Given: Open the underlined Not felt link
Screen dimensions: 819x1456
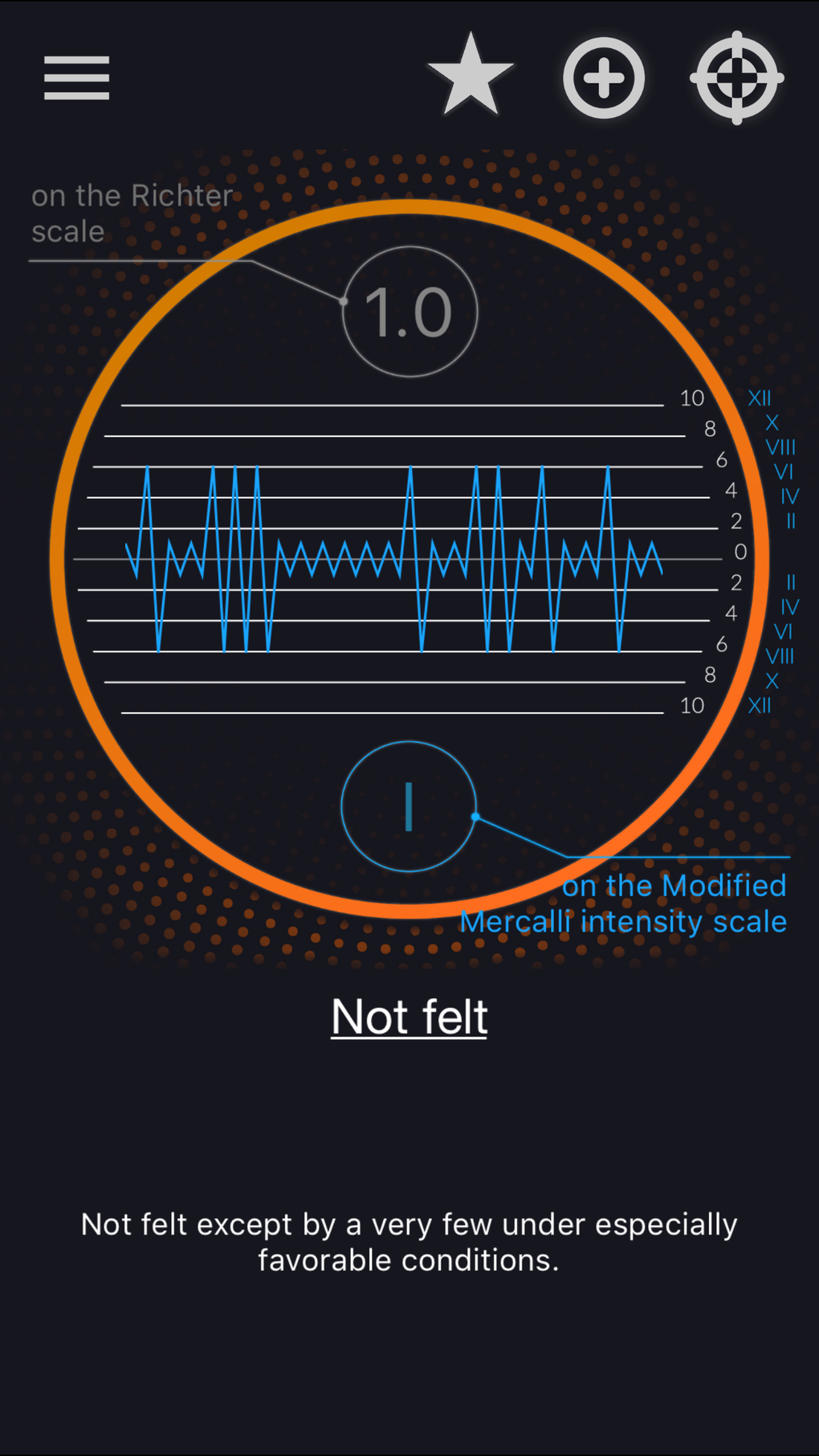Looking at the screenshot, I should pyautogui.click(x=409, y=1017).
